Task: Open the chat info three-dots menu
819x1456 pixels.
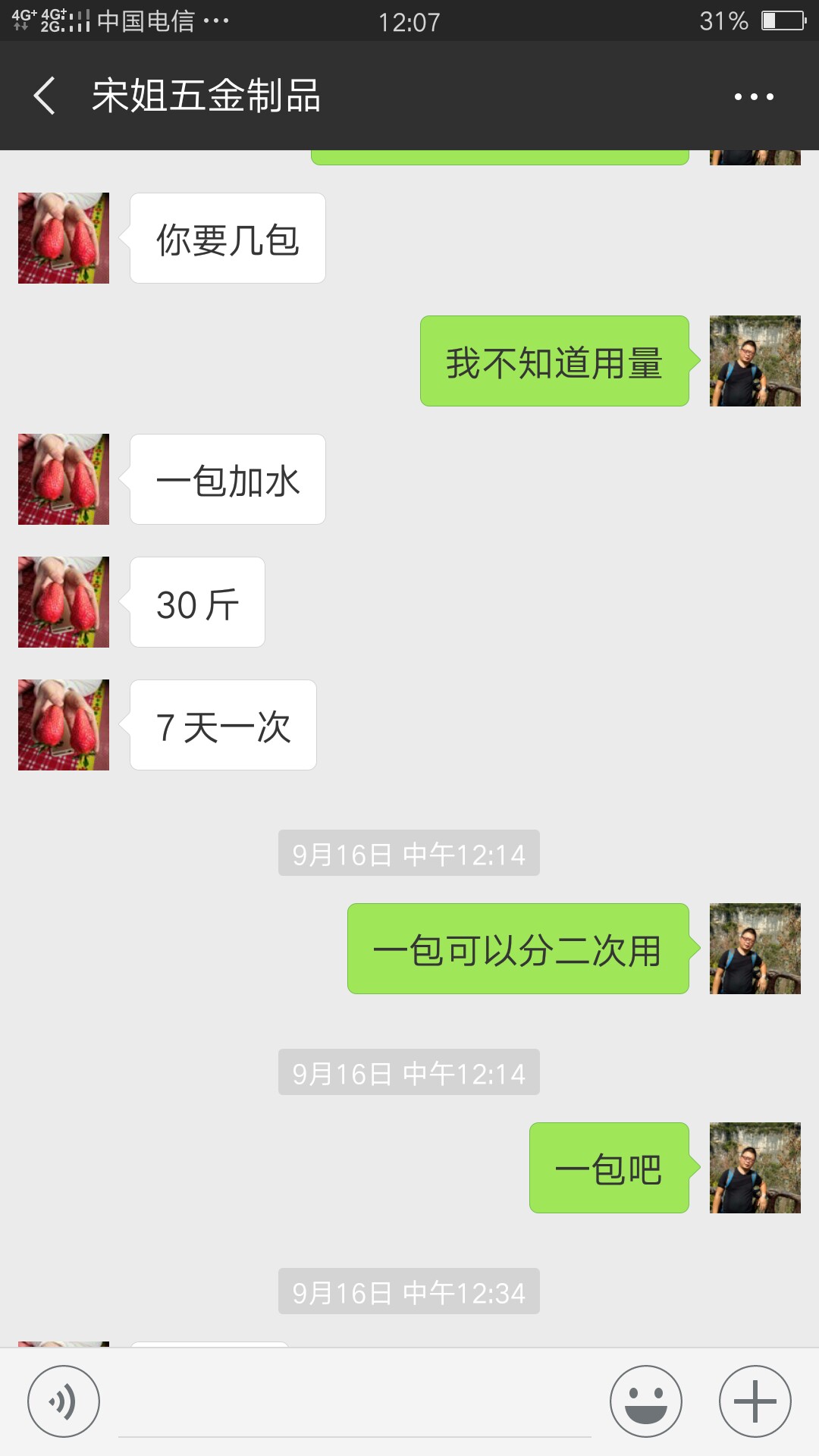Action: [754, 97]
